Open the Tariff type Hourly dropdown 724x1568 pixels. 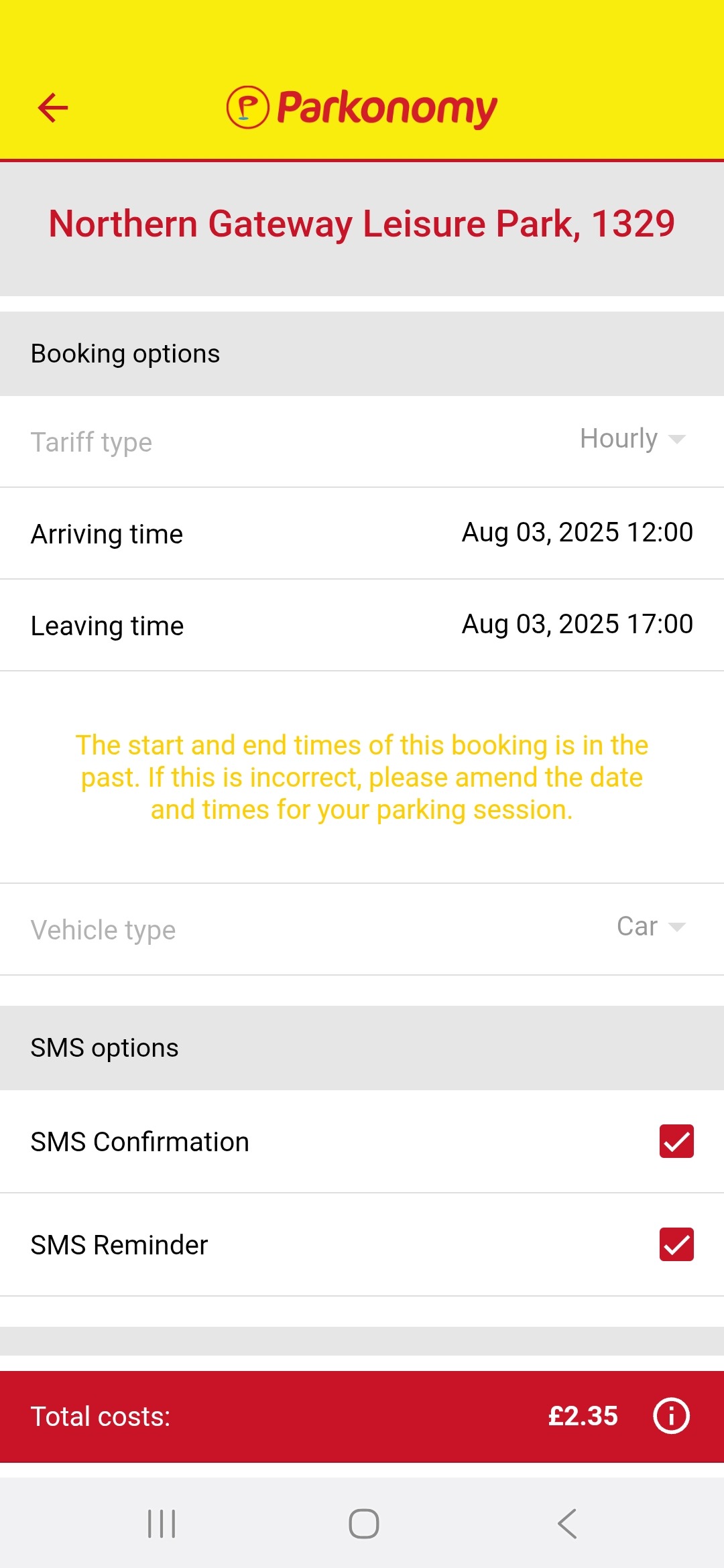click(631, 440)
